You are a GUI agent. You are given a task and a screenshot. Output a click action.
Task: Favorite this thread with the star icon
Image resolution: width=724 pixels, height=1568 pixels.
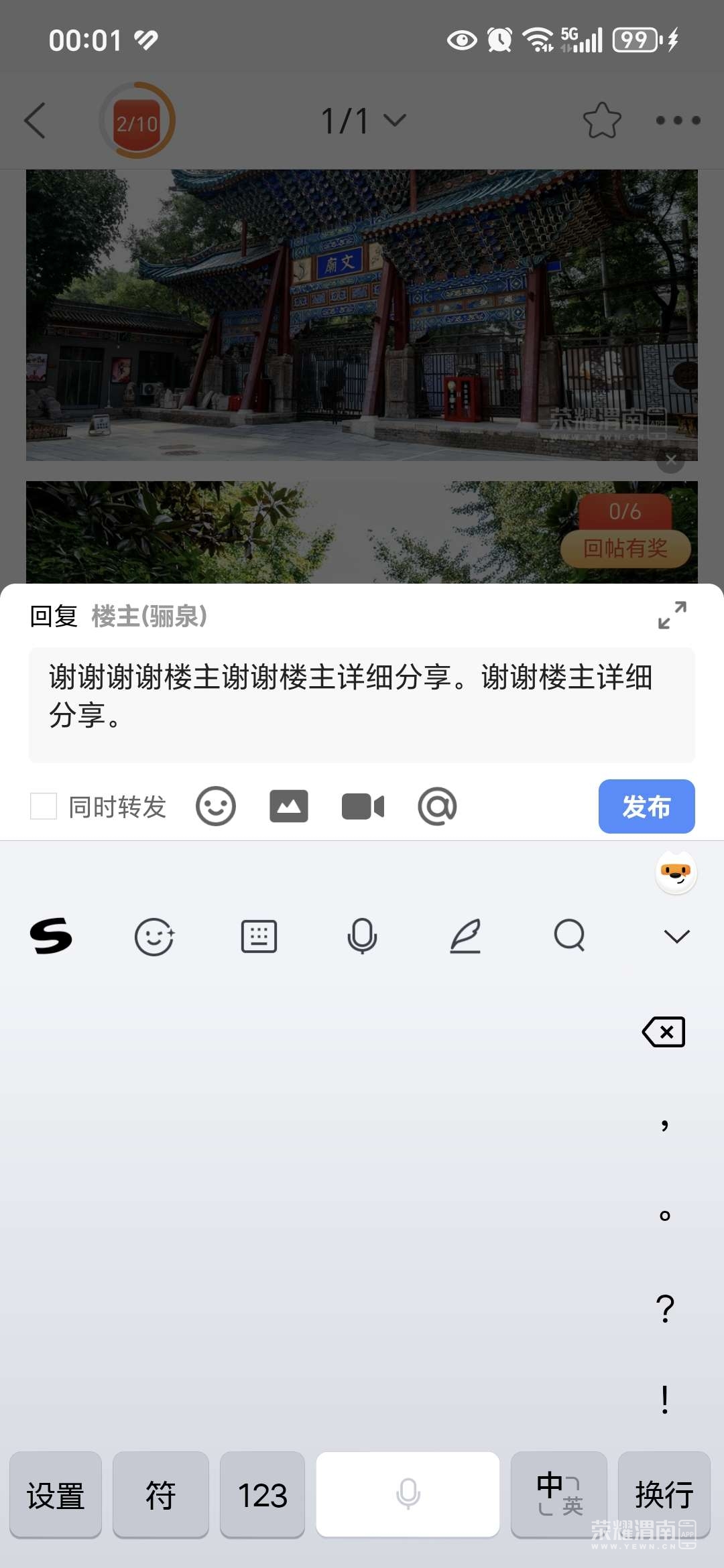coord(602,121)
